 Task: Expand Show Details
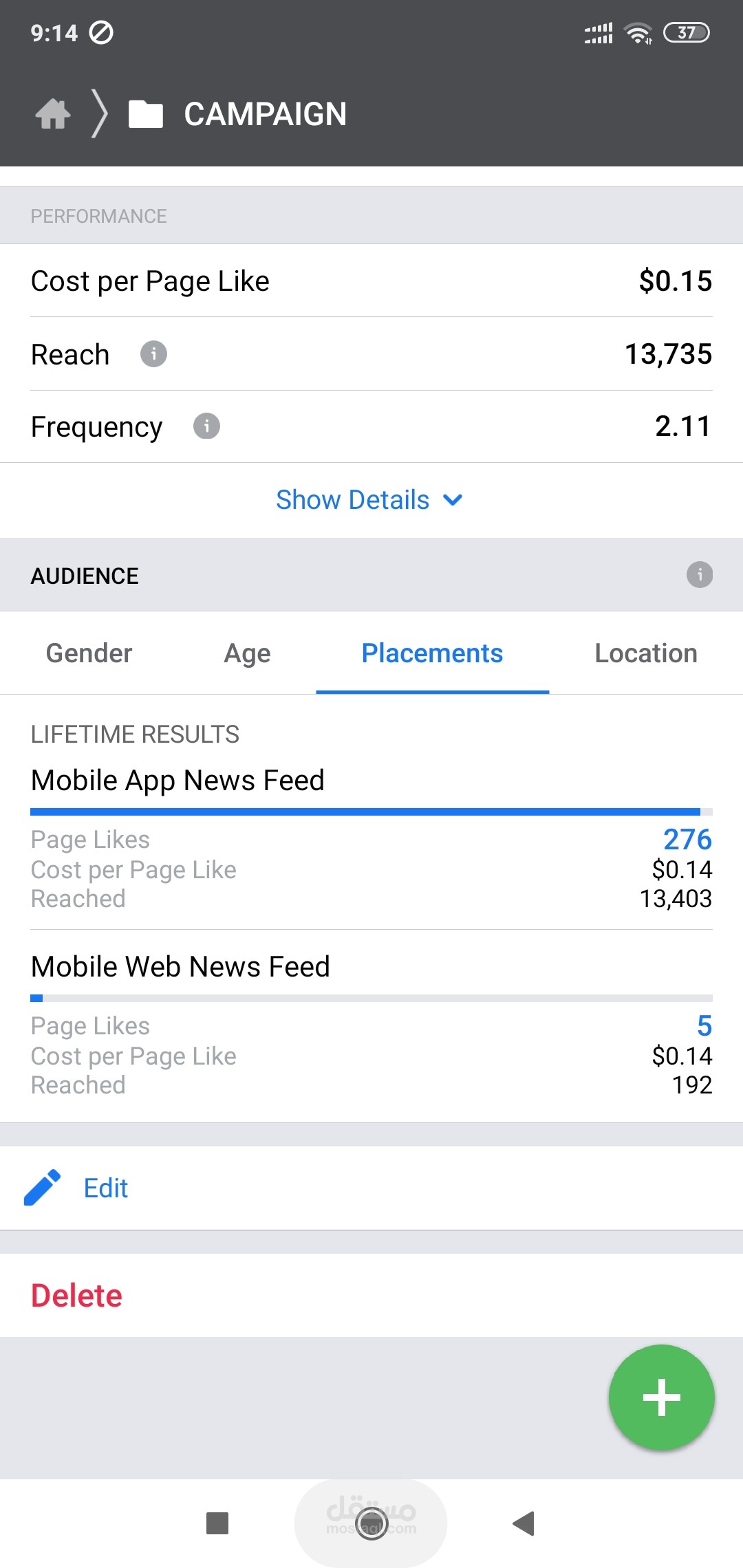[369, 500]
